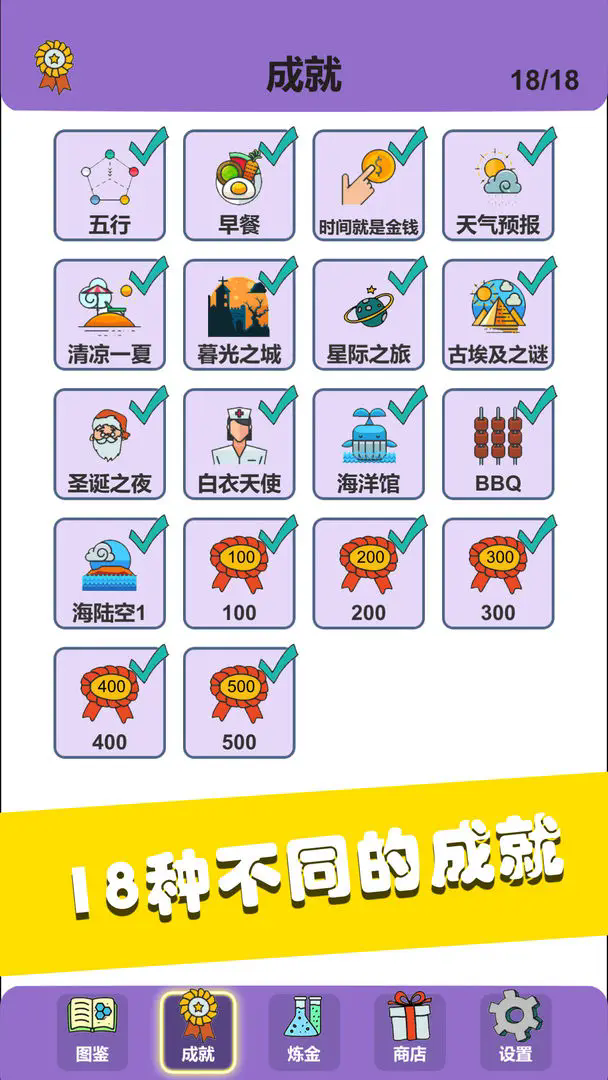This screenshot has height=1080, width=608.
Task: Open the 清凉一夏 achievement tile
Action: 109,315
